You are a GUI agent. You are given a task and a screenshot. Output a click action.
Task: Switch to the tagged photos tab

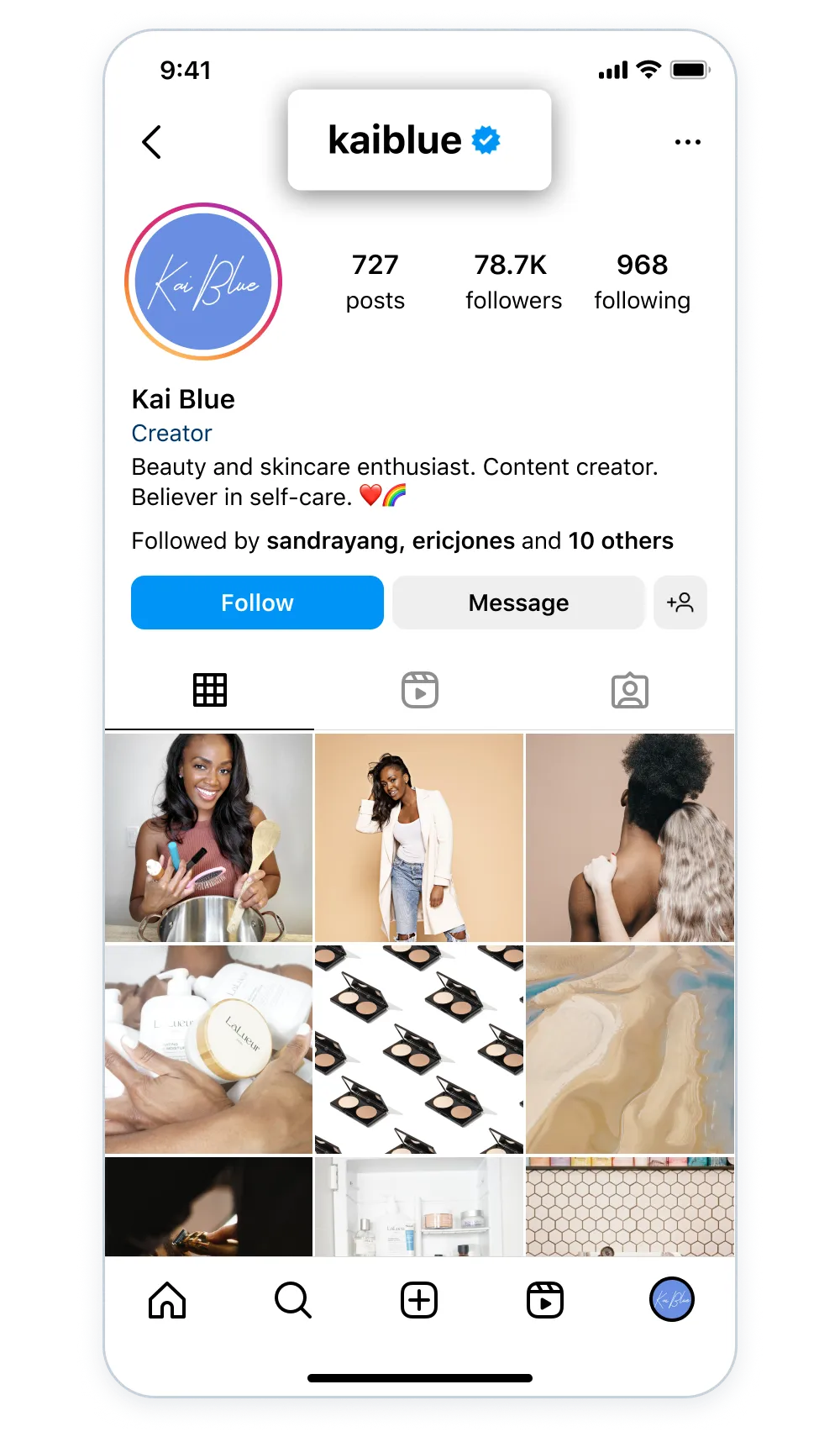630,690
